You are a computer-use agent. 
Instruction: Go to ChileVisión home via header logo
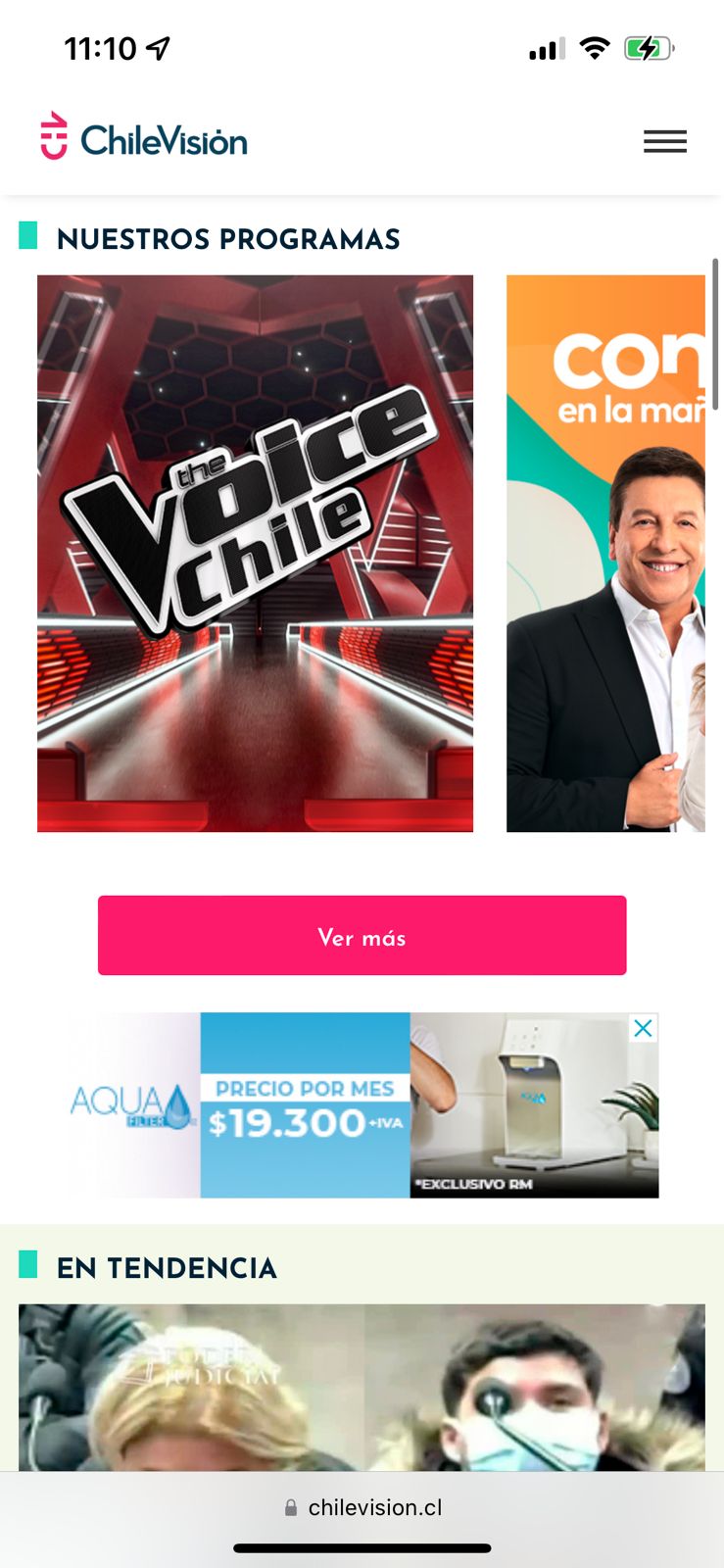(x=144, y=138)
